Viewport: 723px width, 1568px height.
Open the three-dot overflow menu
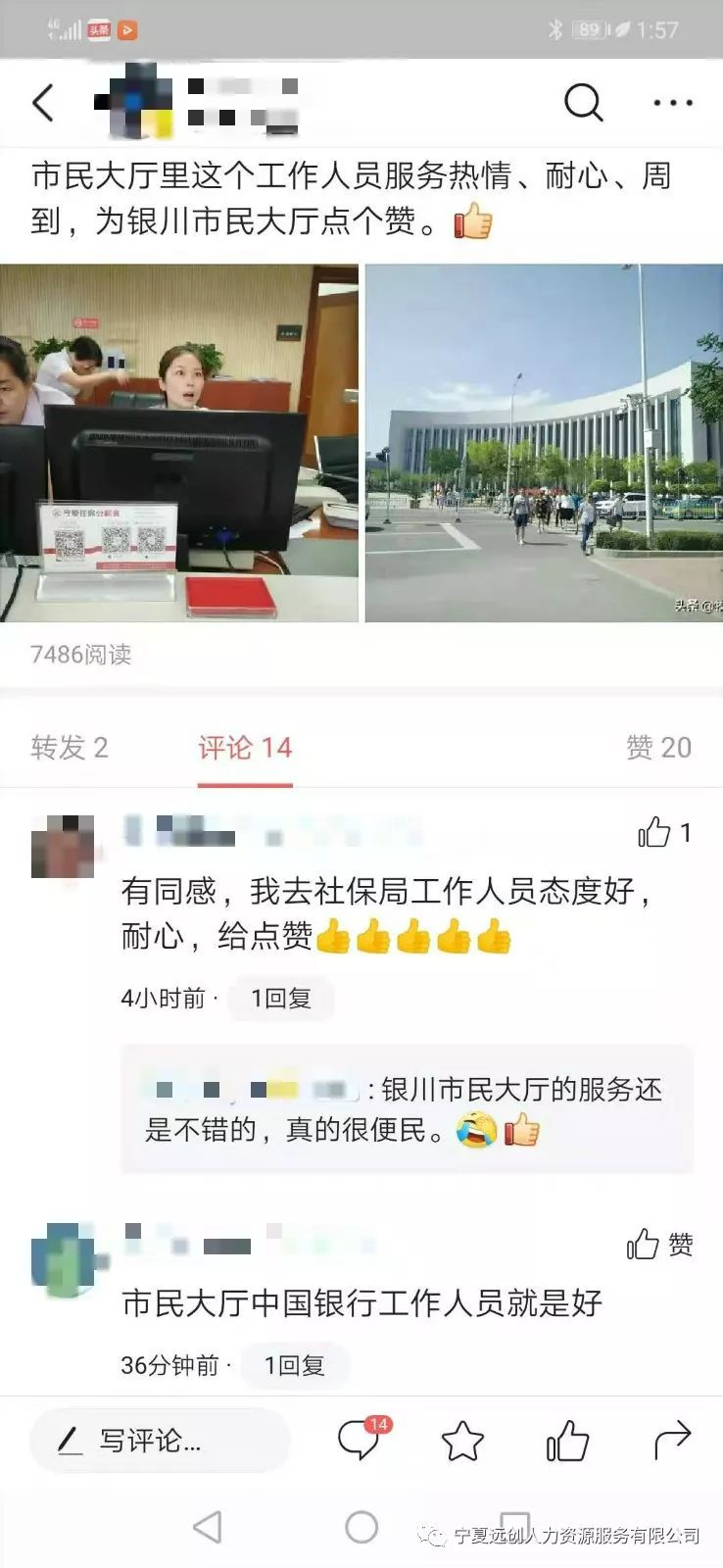(672, 102)
